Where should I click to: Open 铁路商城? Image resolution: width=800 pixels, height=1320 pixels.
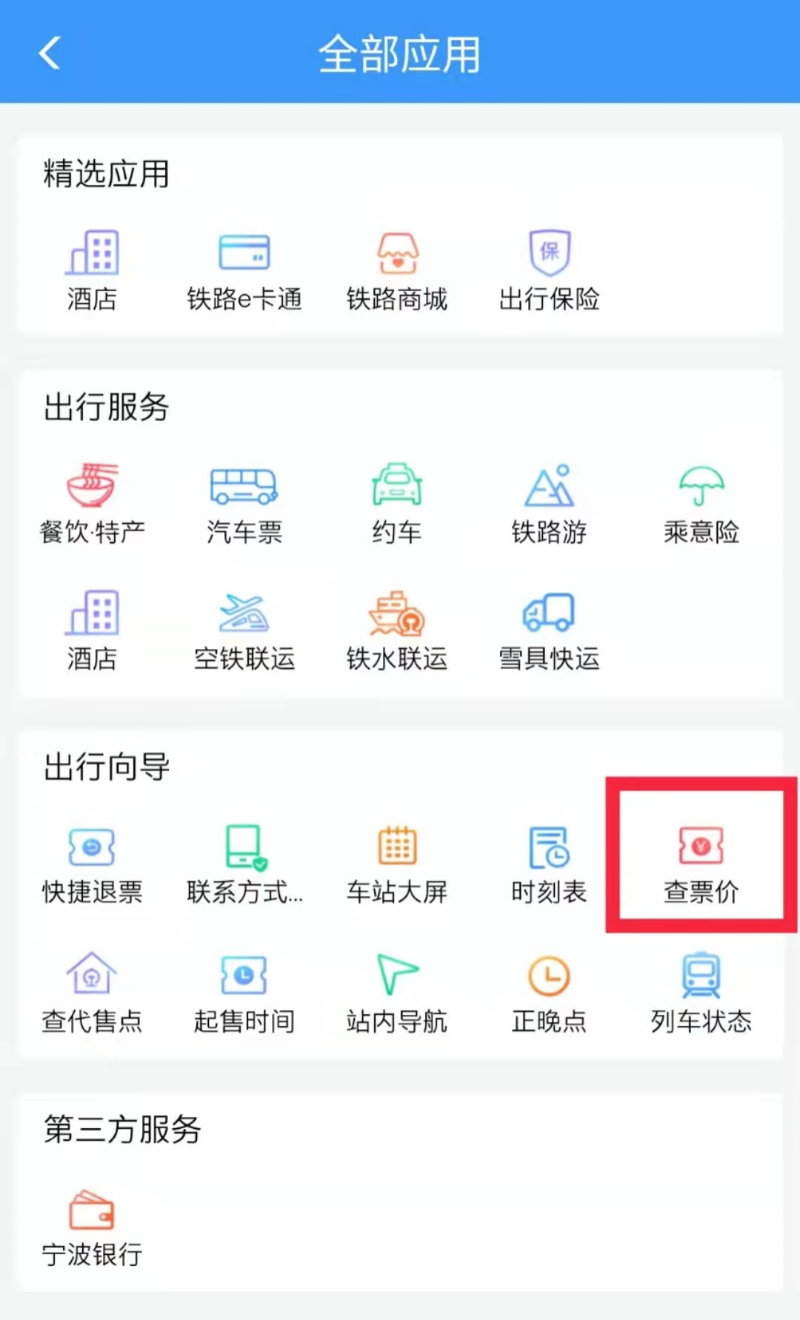click(397, 270)
